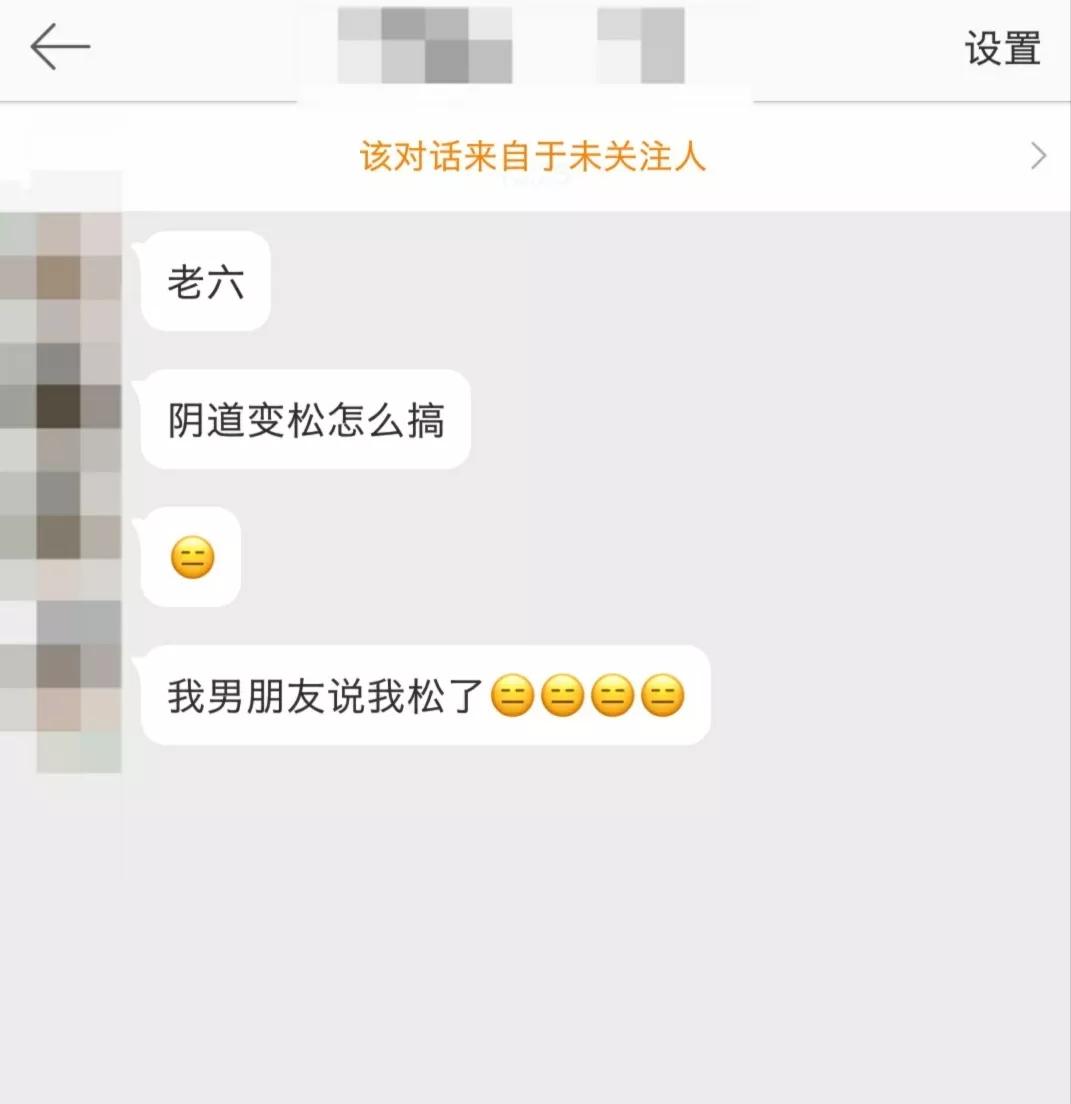The height and width of the screenshot is (1104, 1071).
Task: Click the avatar beside the last message
Action: pos(60,695)
